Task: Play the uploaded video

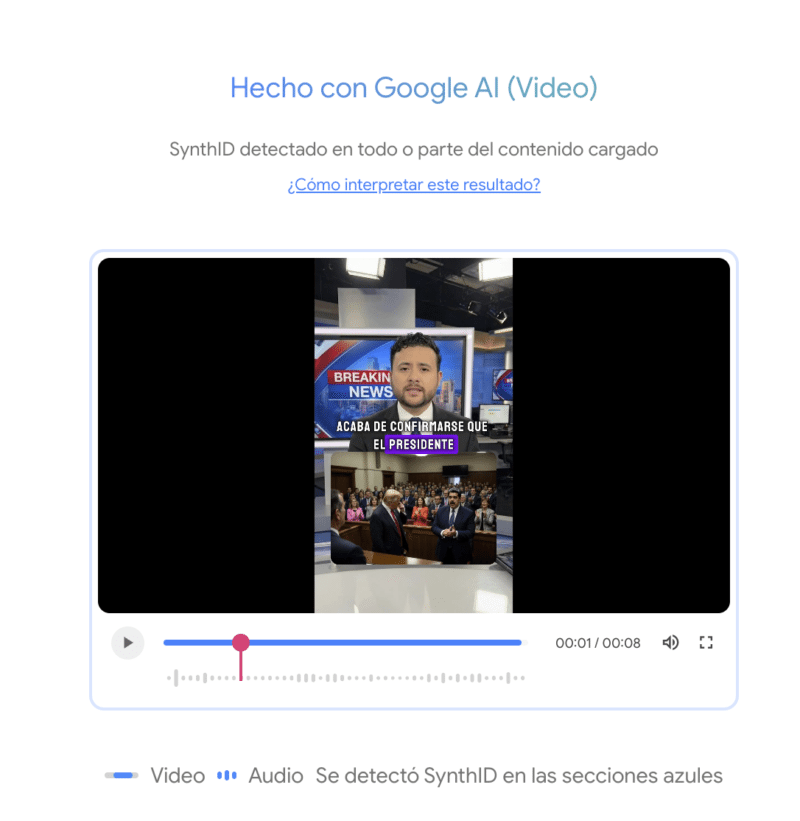Action: (127, 643)
